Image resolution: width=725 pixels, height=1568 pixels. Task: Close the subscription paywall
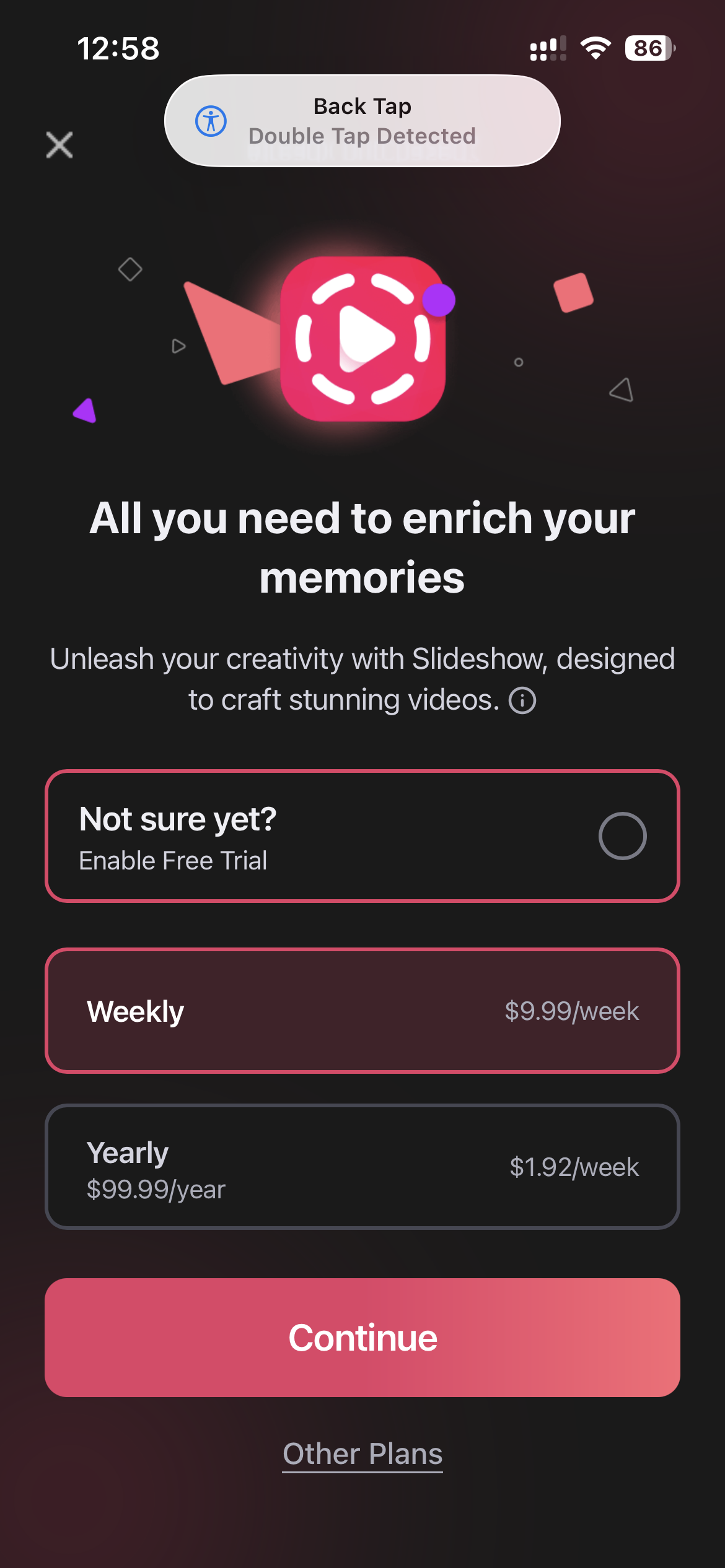click(59, 145)
